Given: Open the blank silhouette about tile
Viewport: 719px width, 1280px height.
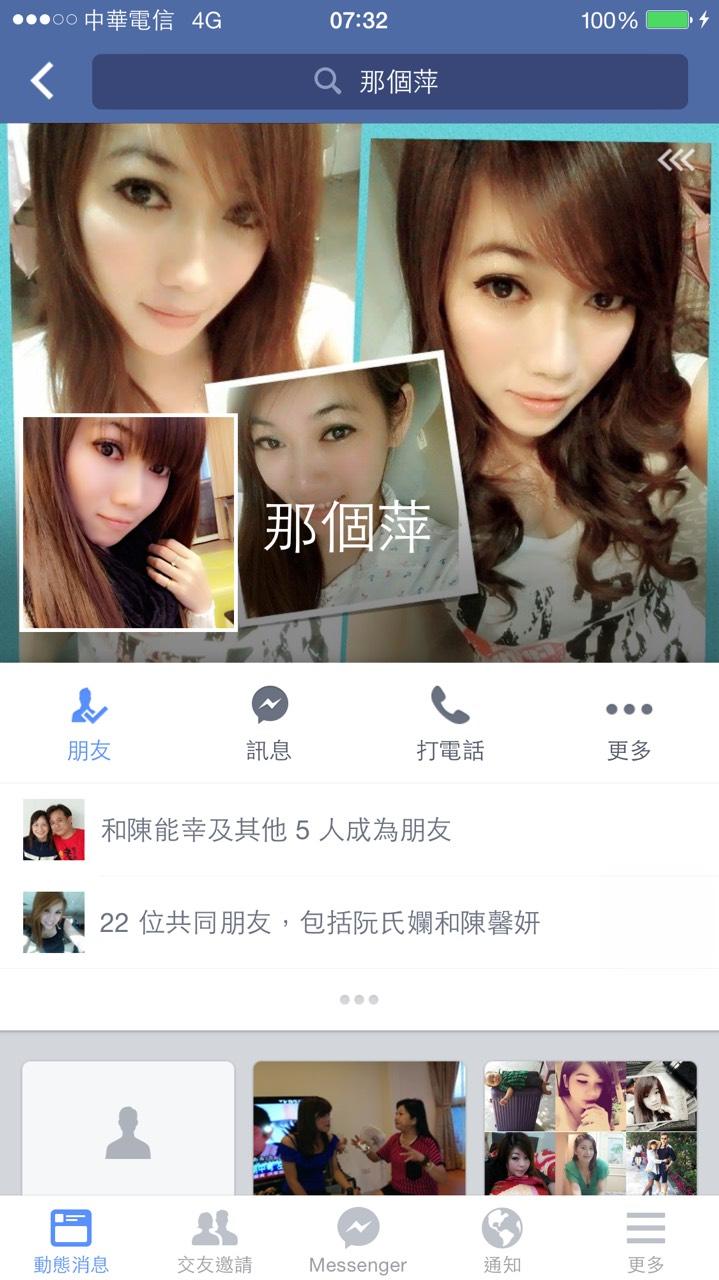Looking at the screenshot, I should coord(128,1130).
